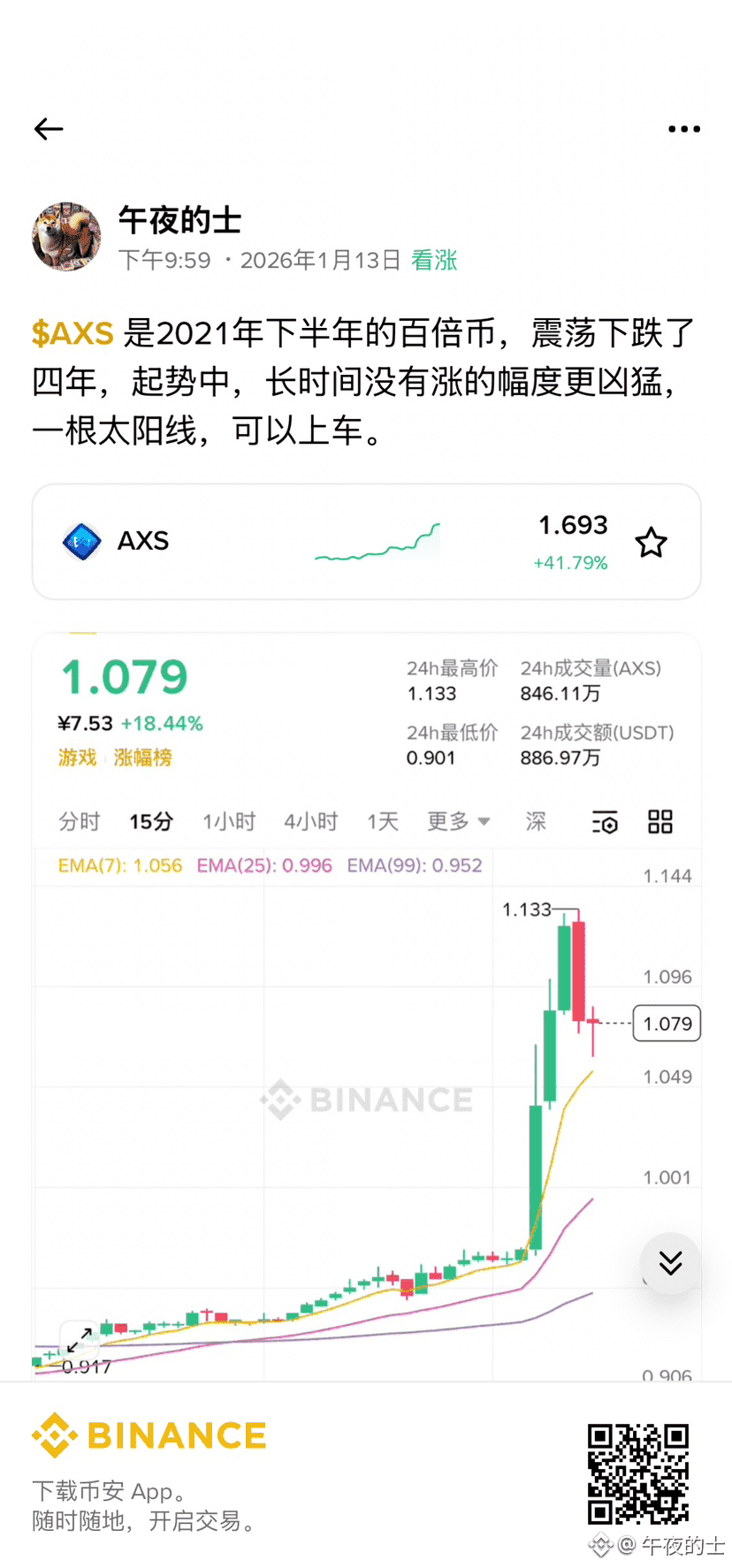Collapse the chart with the double chevron button
Viewport: 732px width, 1568px height.
(x=670, y=1264)
